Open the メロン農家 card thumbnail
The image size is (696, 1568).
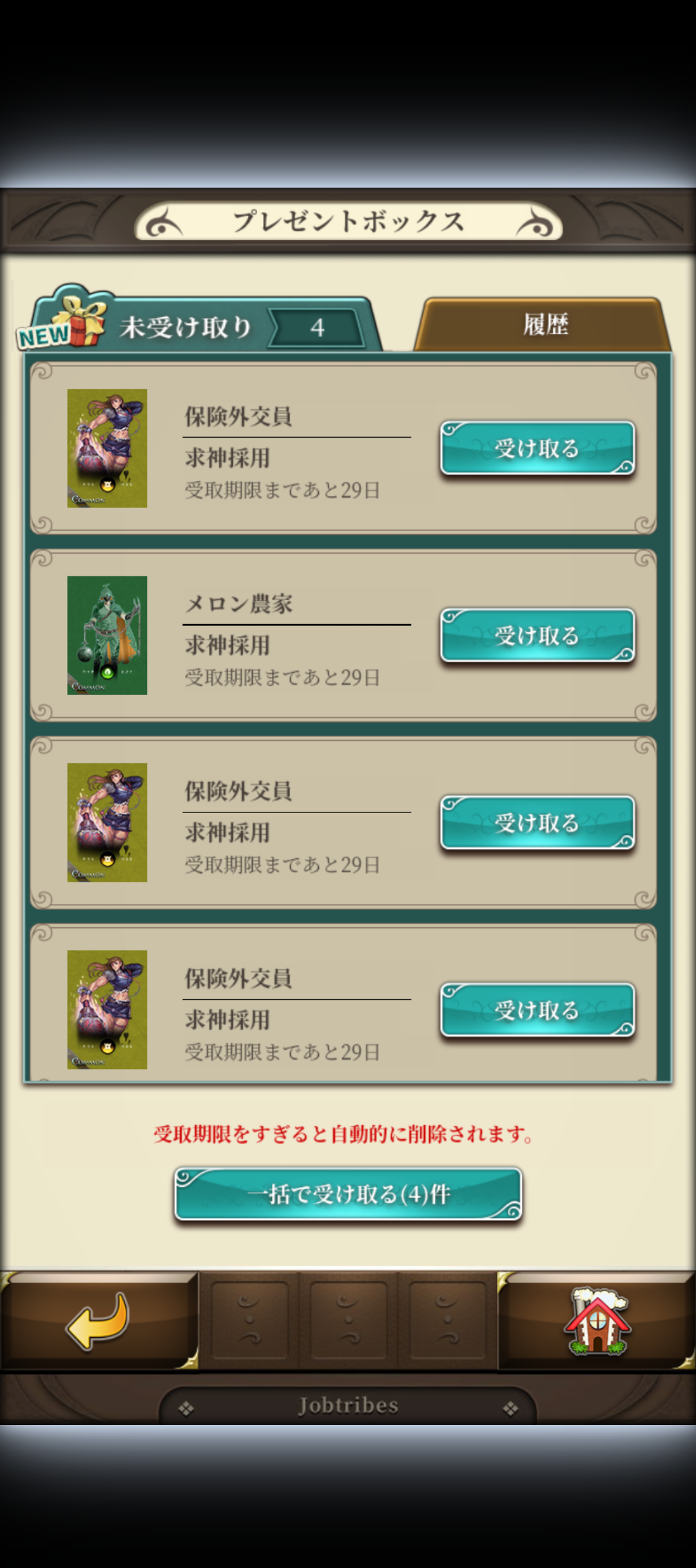tap(107, 635)
